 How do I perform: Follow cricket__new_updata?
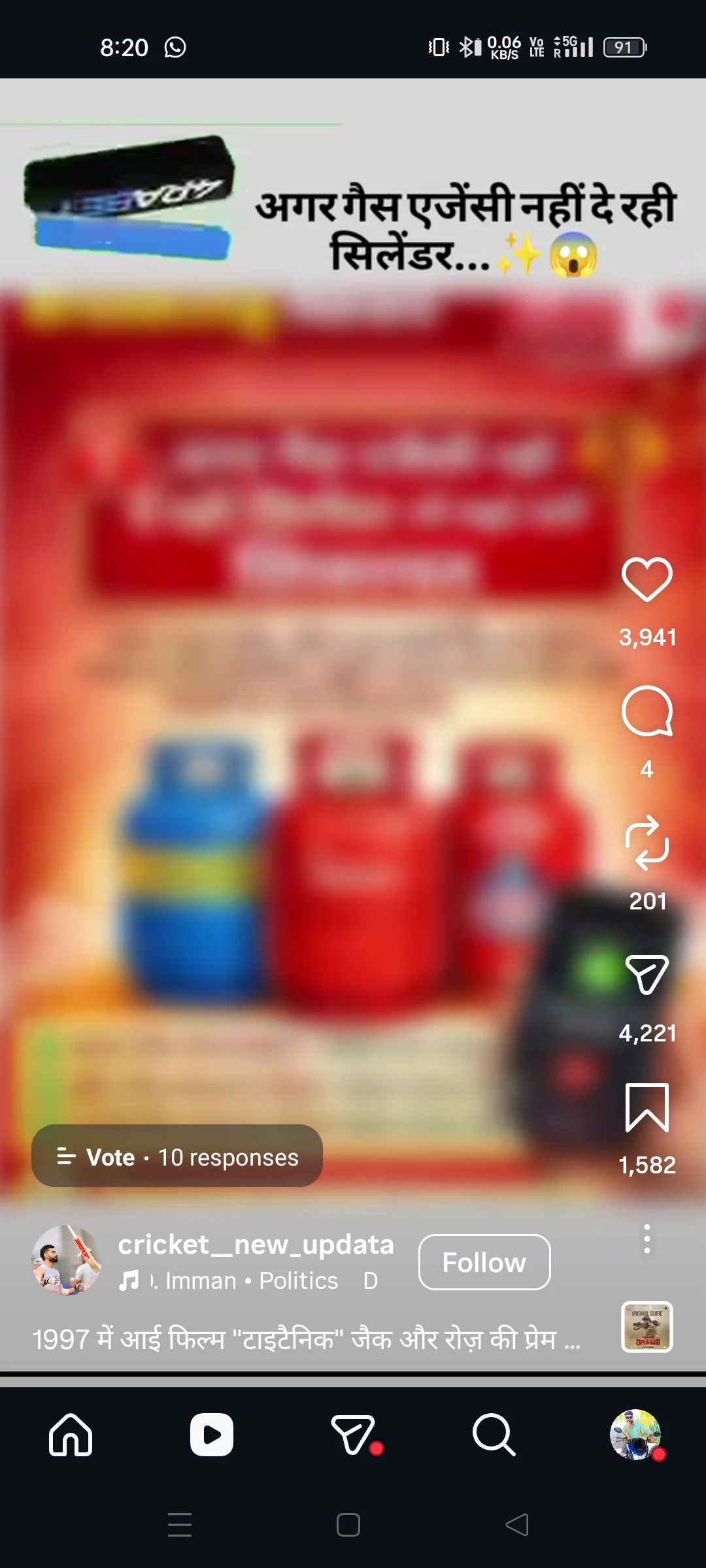coord(484,1262)
